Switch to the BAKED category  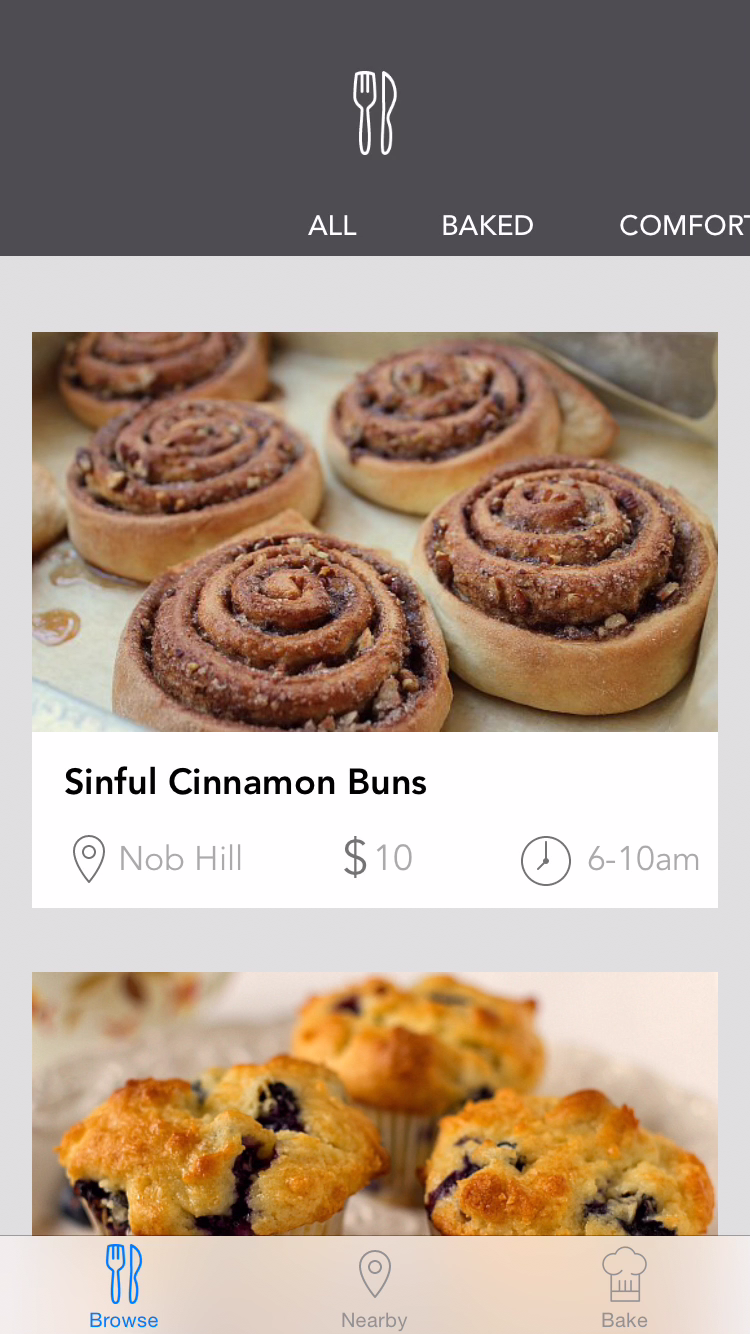pyautogui.click(x=487, y=226)
